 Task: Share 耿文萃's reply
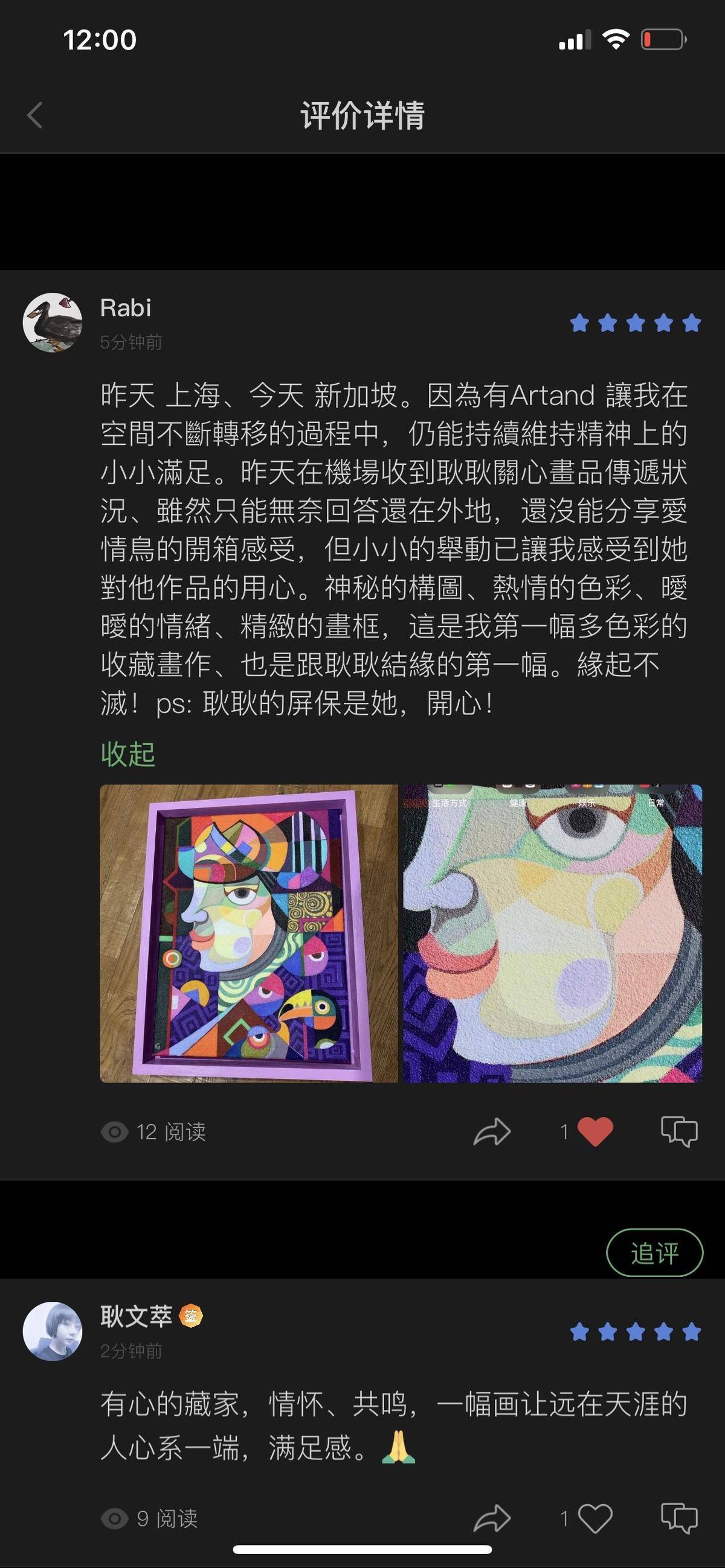tap(492, 1518)
